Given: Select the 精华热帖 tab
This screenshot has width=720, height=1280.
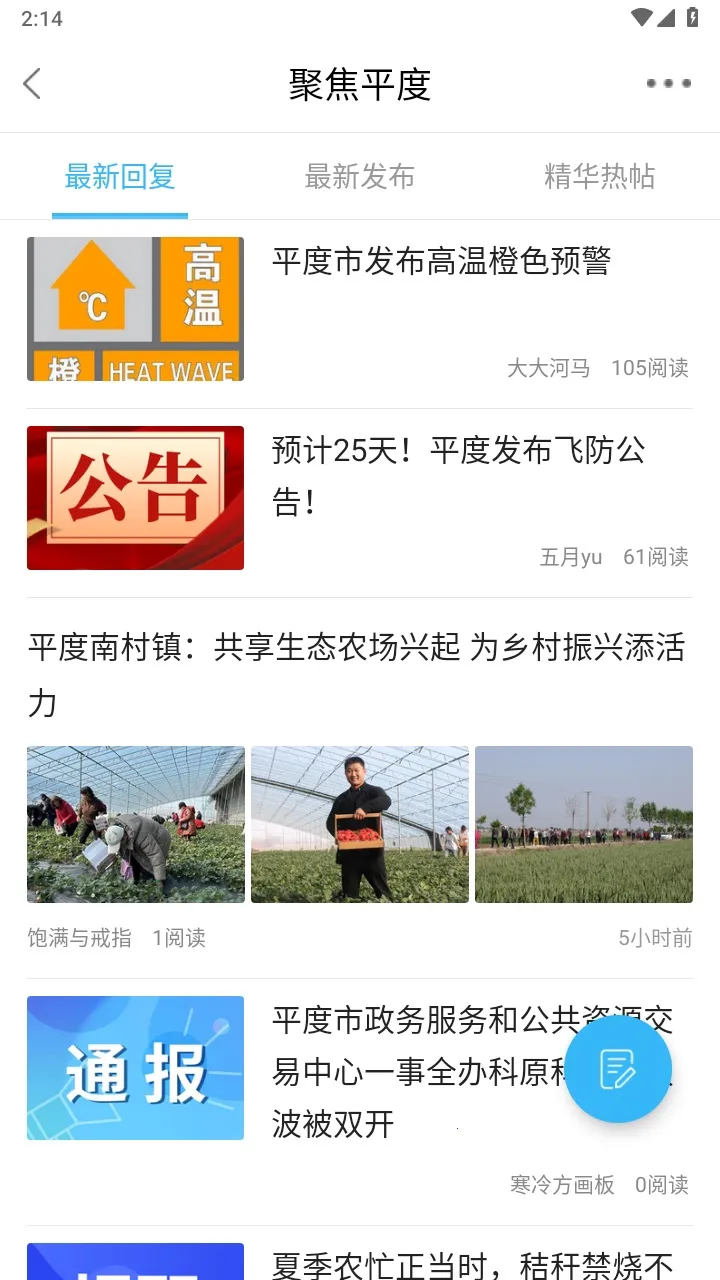Looking at the screenshot, I should [x=599, y=178].
